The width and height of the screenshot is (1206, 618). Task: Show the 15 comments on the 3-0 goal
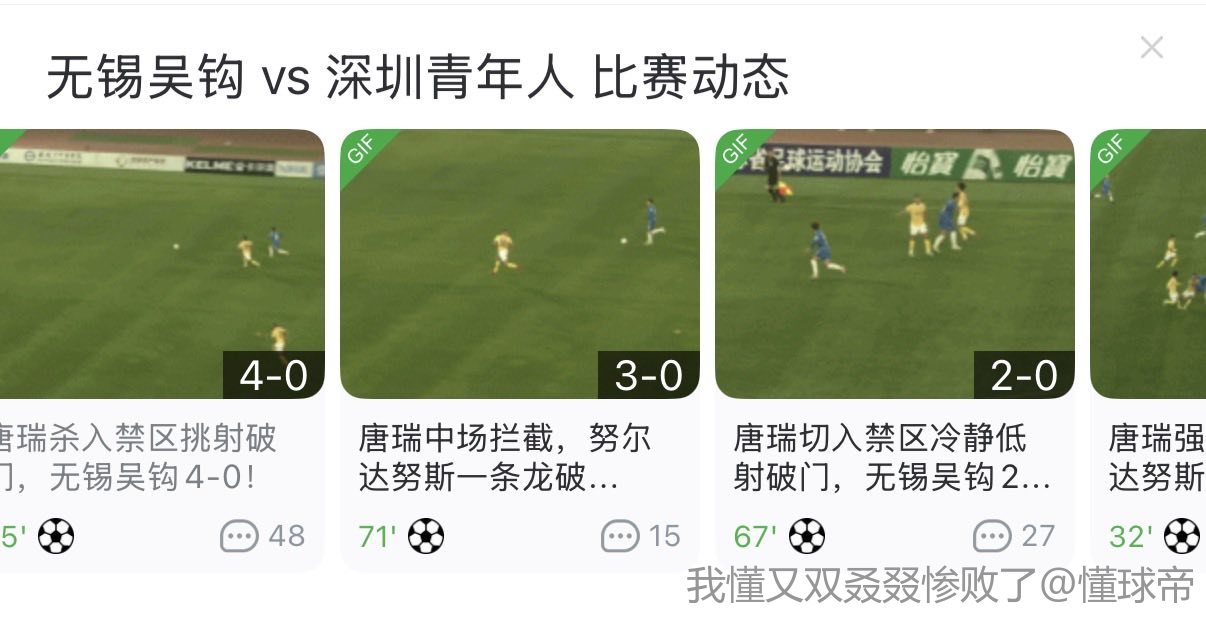pyautogui.click(x=640, y=537)
